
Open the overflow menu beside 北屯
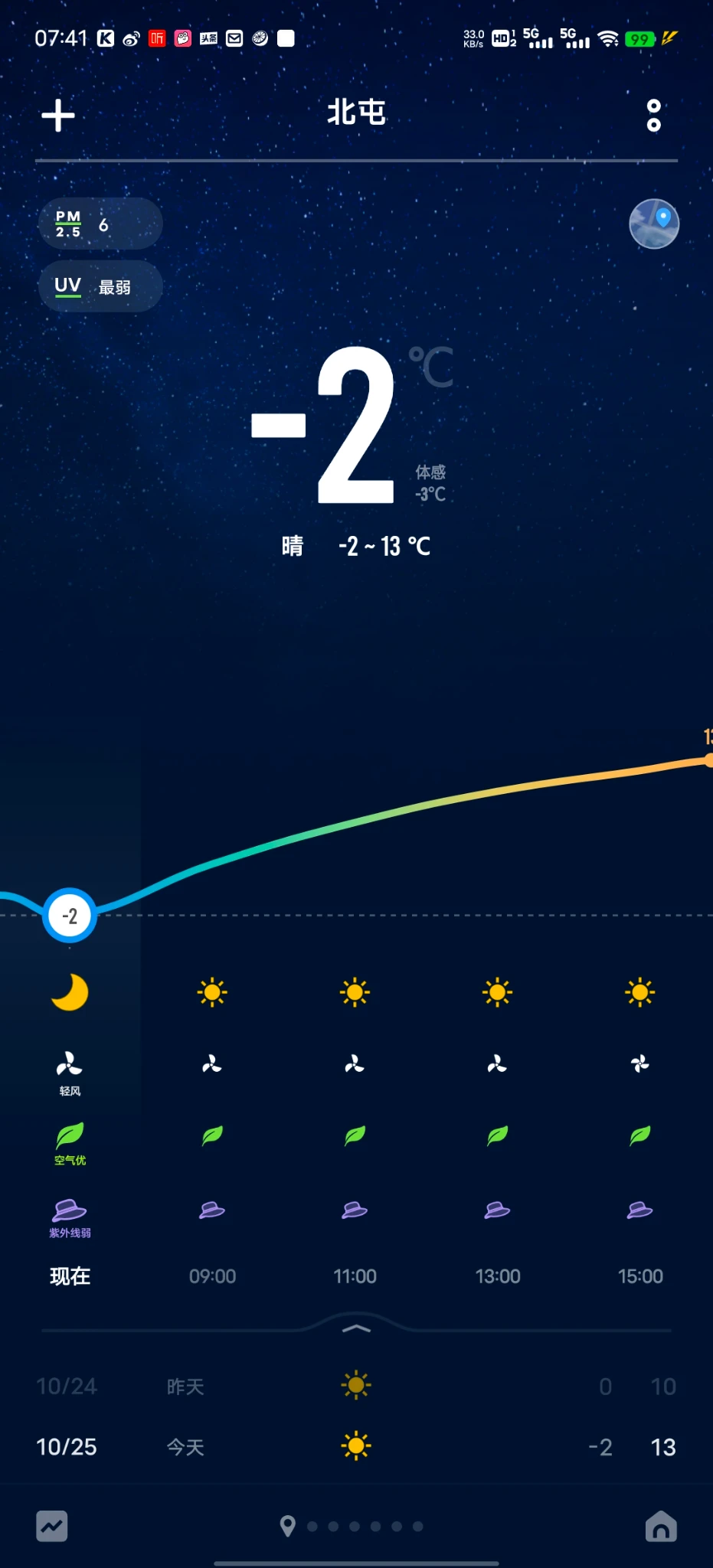point(653,116)
